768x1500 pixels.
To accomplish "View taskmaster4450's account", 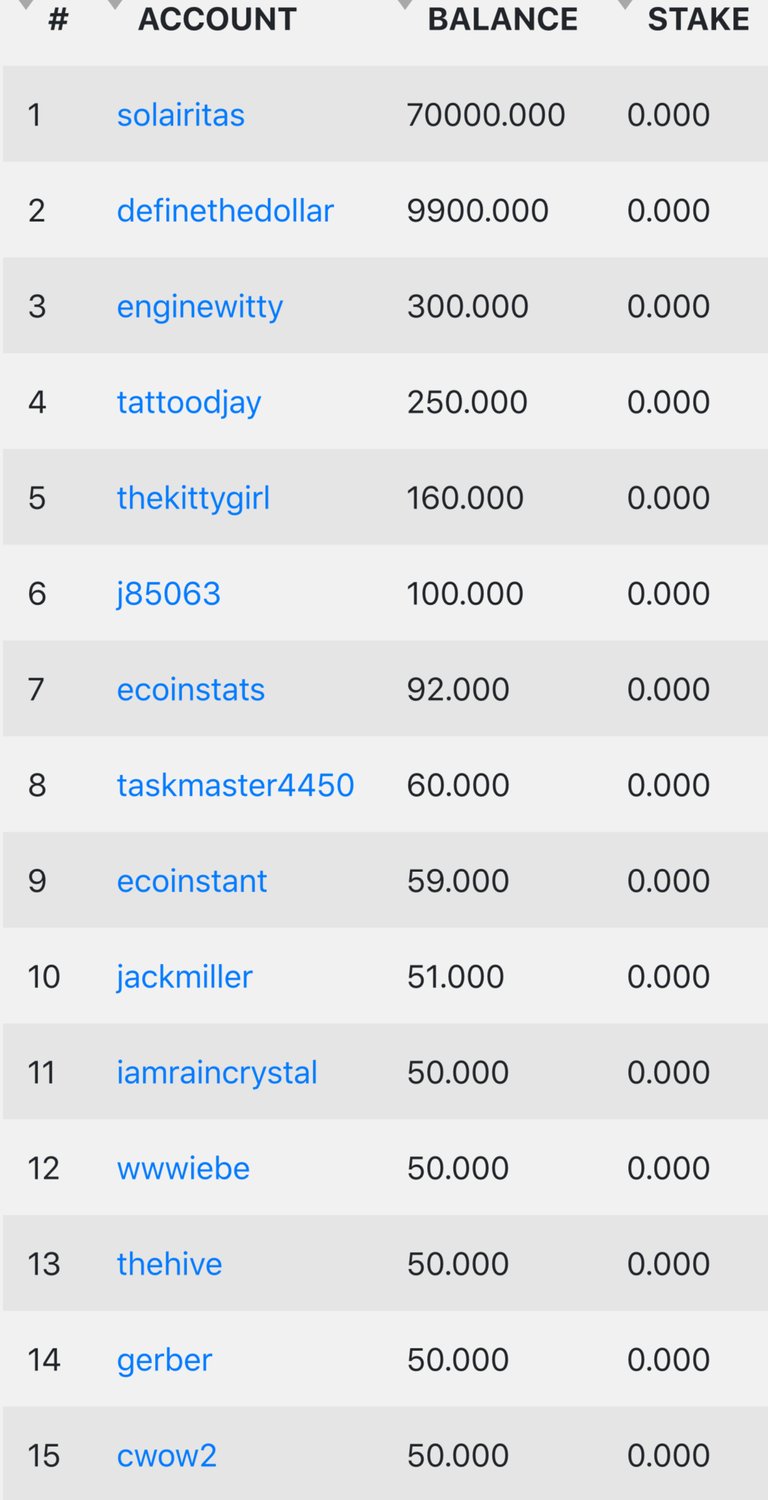I will pos(235,785).
